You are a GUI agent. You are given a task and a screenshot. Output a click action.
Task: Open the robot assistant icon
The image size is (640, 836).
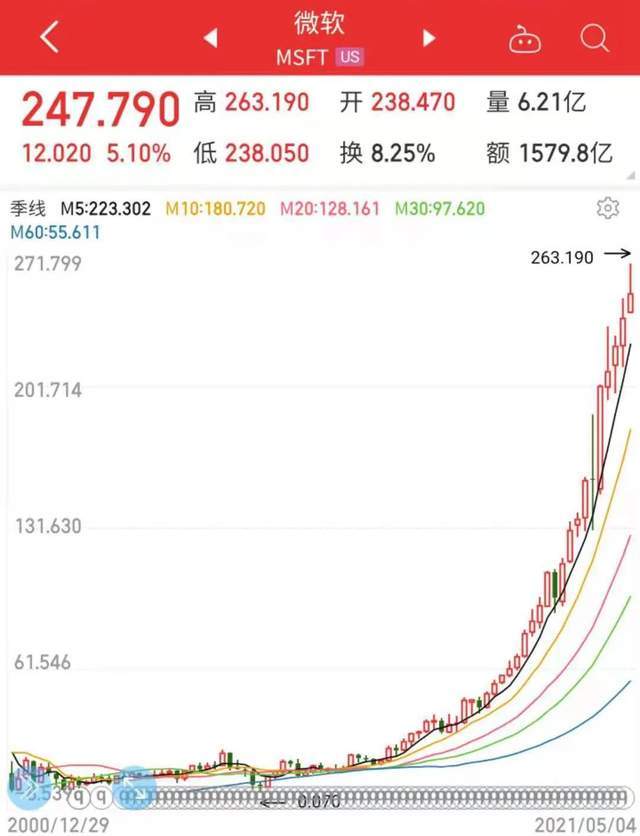pyautogui.click(x=524, y=39)
